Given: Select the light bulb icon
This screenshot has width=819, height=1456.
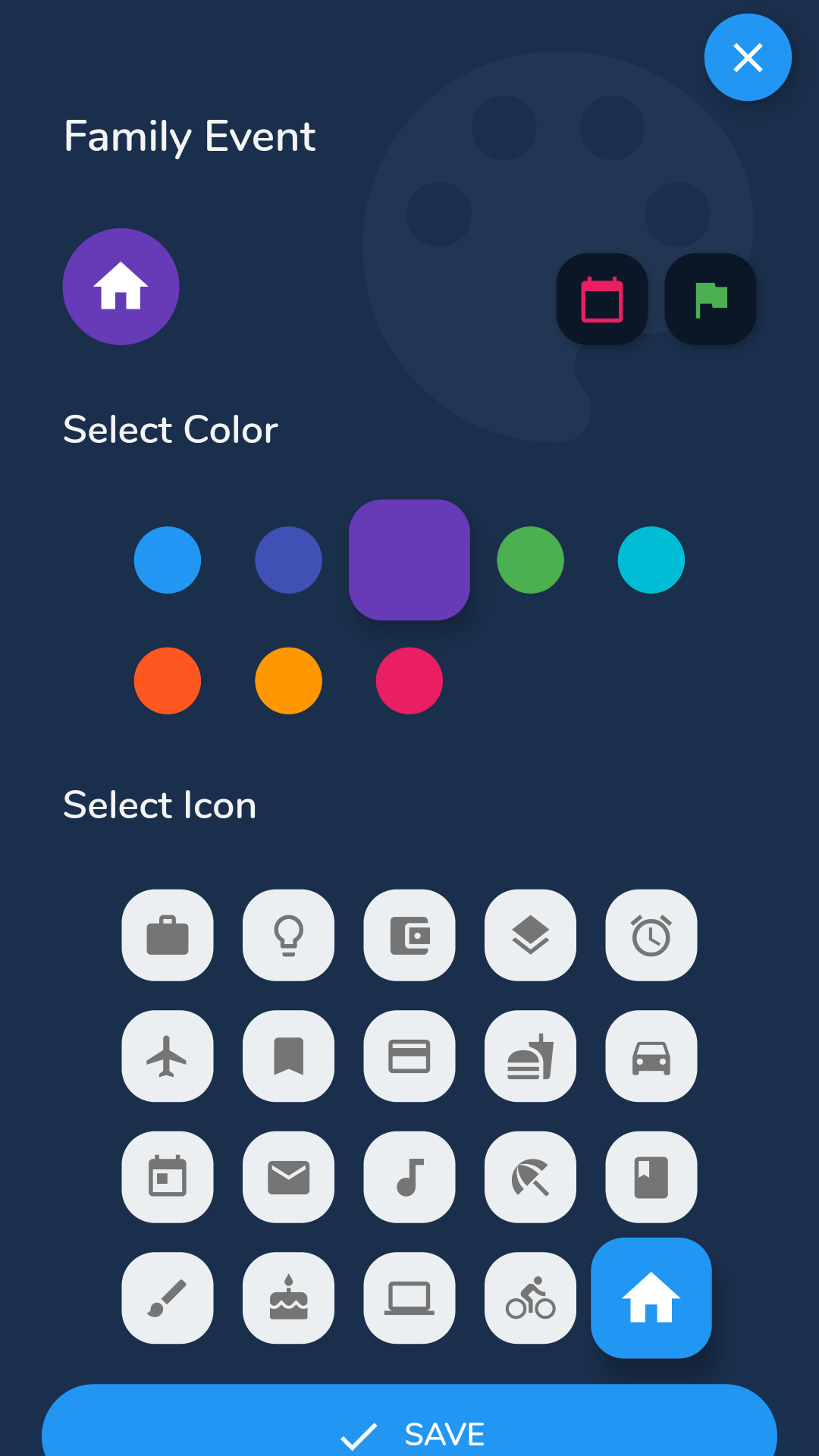Looking at the screenshot, I should coord(289,935).
